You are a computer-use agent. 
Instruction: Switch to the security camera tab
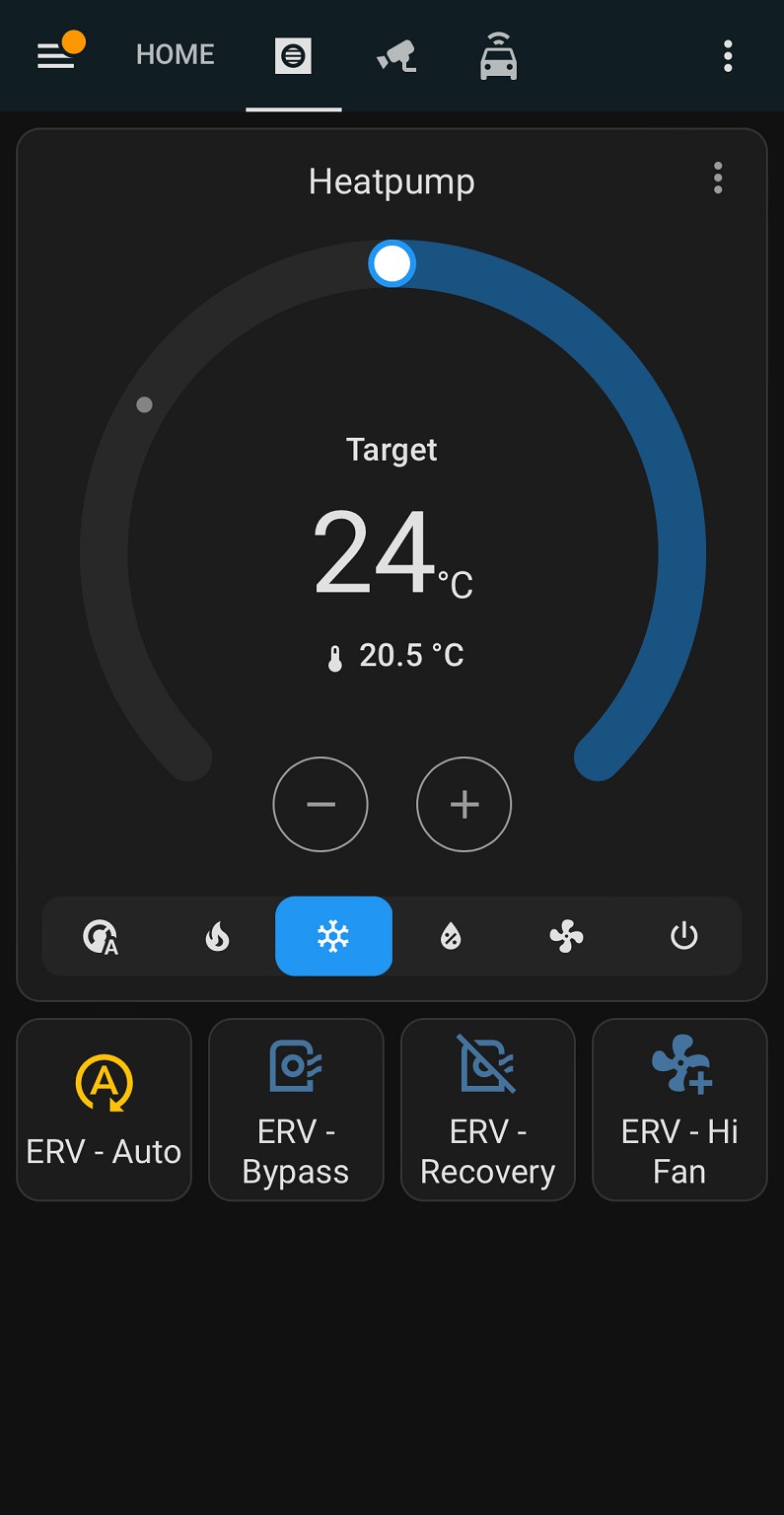click(396, 55)
